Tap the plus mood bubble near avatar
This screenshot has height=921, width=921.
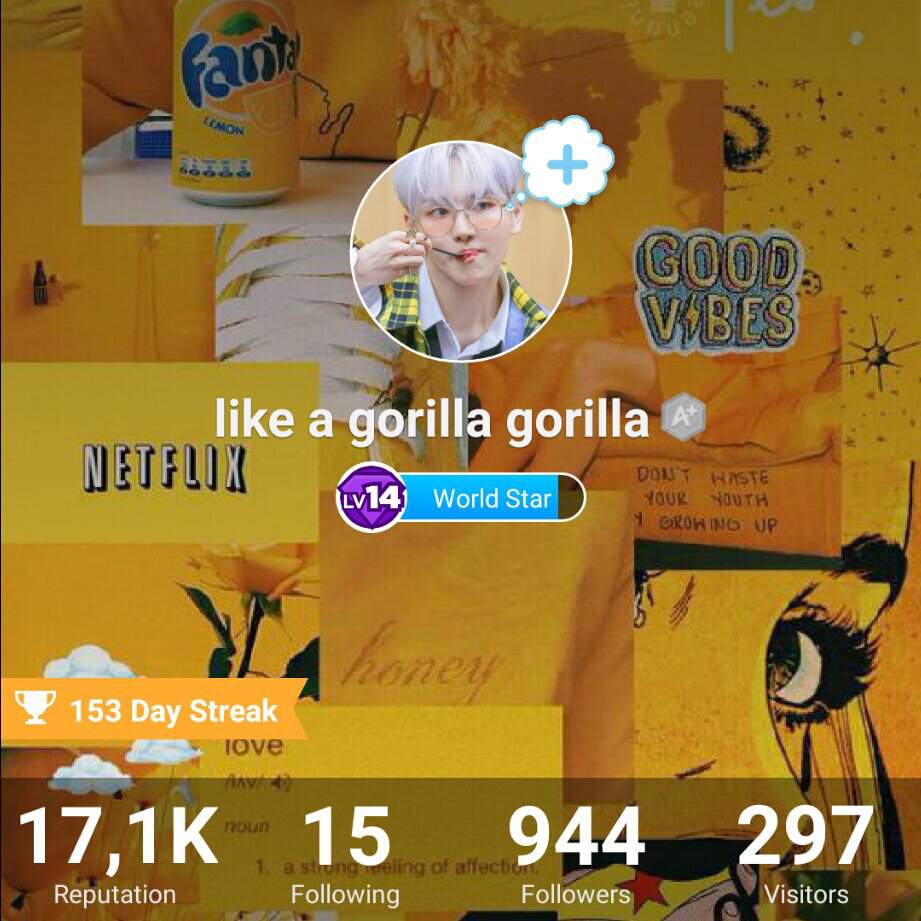pyautogui.click(x=567, y=162)
